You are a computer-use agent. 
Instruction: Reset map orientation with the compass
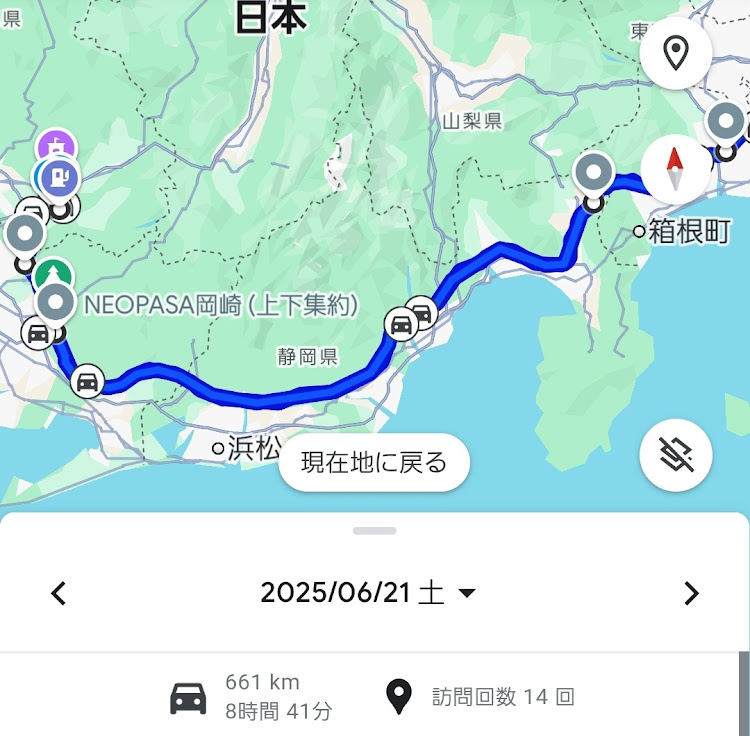(676, 167)
